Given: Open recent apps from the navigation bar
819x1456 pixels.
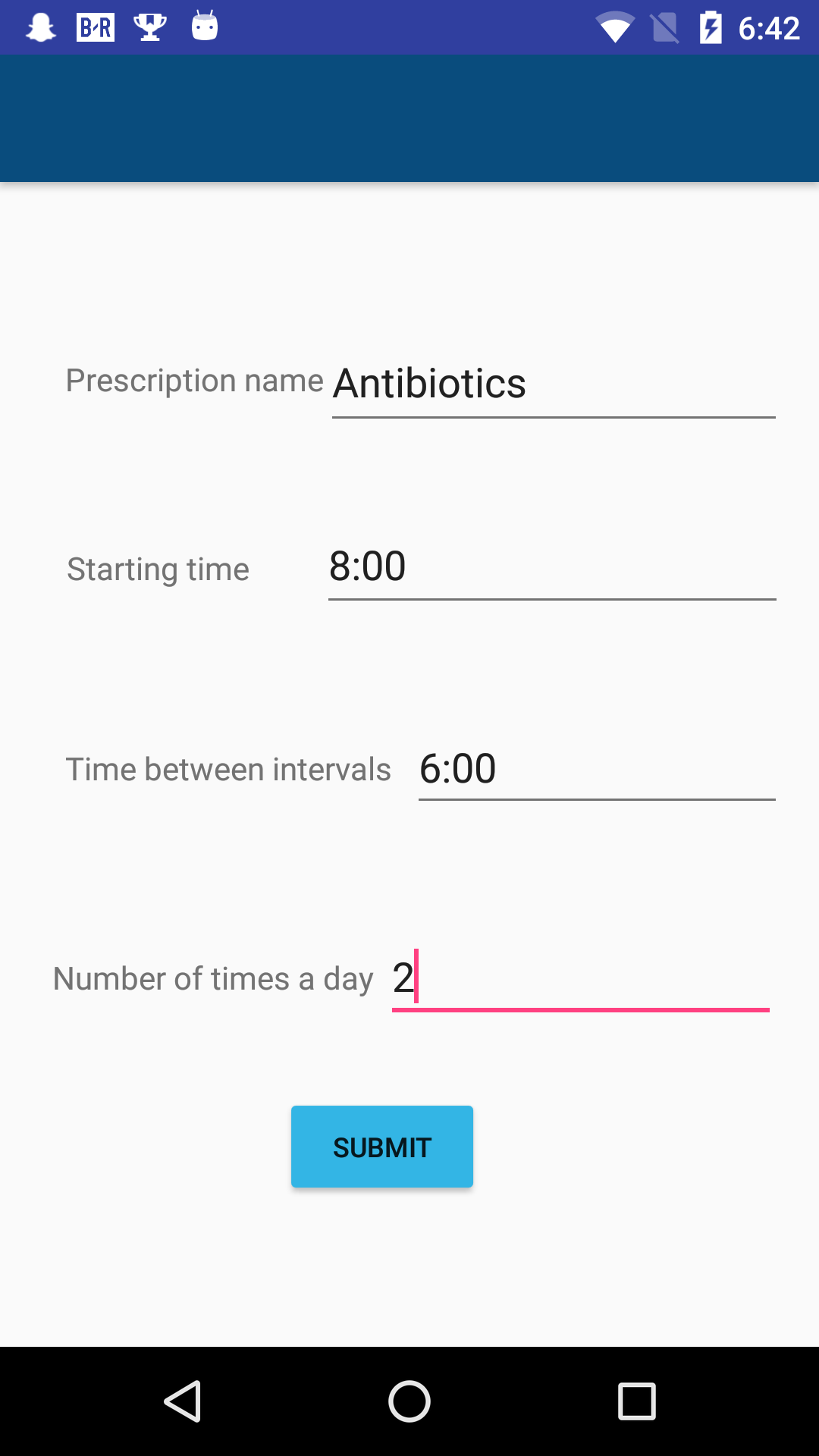Looking at the screenshot, I should coord(636,1401).
